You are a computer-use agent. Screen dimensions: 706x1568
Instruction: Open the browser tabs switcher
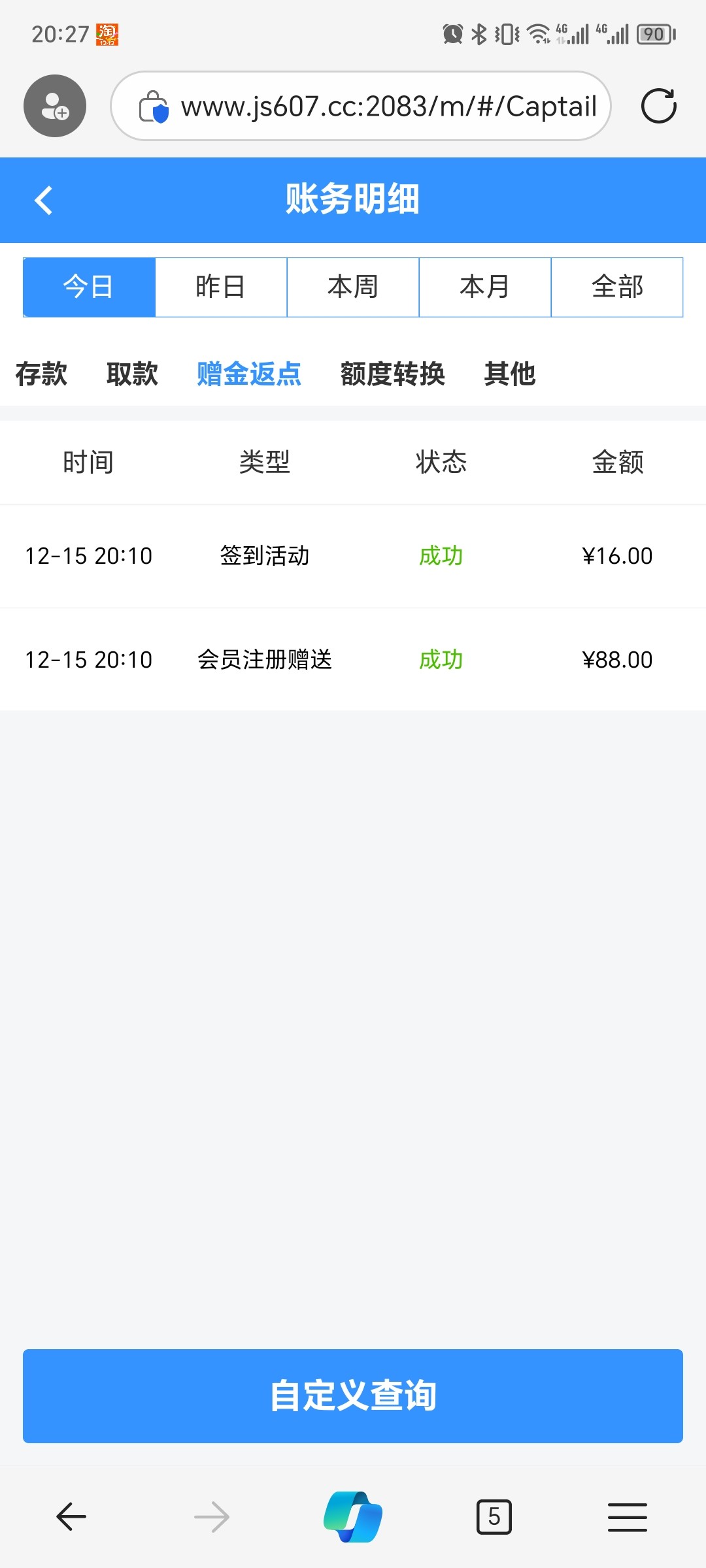click(494, 1516)
